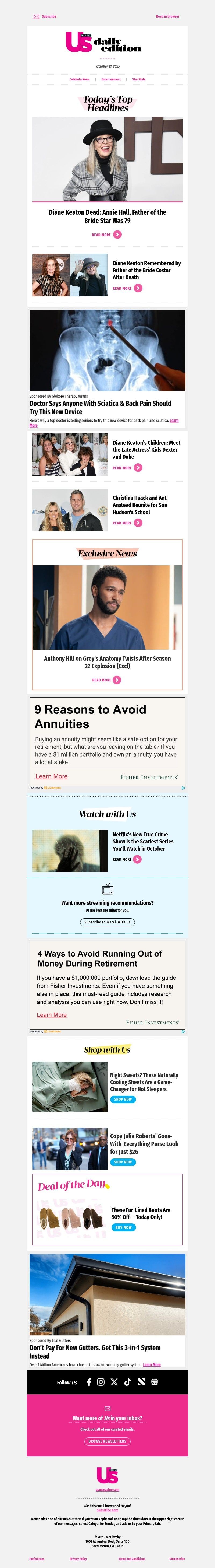Go to Star Style section
Image resolution: width=215 pixels, height=1568 pixels.
[x=138, y=79]
